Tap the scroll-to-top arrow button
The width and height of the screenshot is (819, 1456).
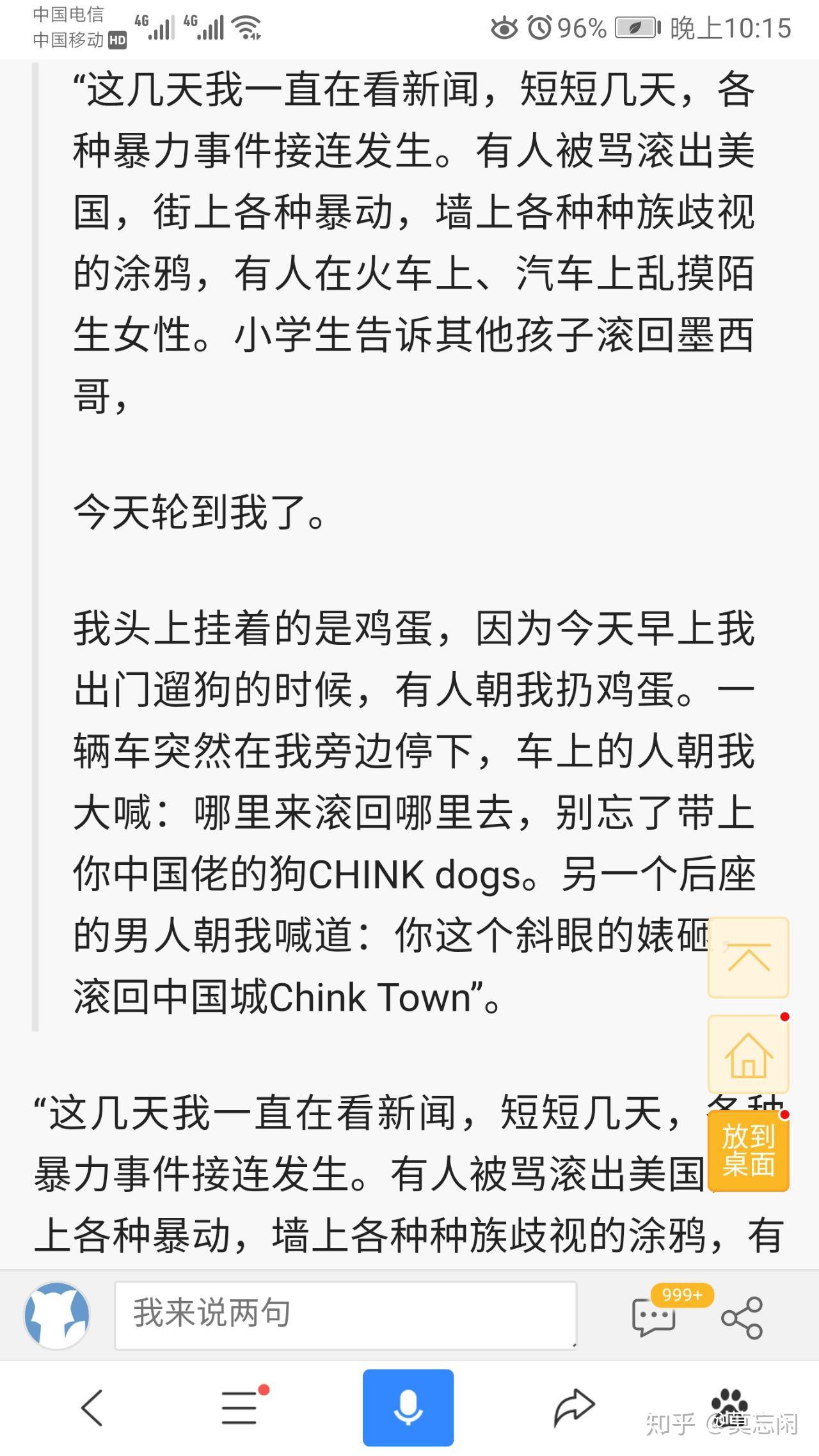pyautogui.click(x=748, y=957)
